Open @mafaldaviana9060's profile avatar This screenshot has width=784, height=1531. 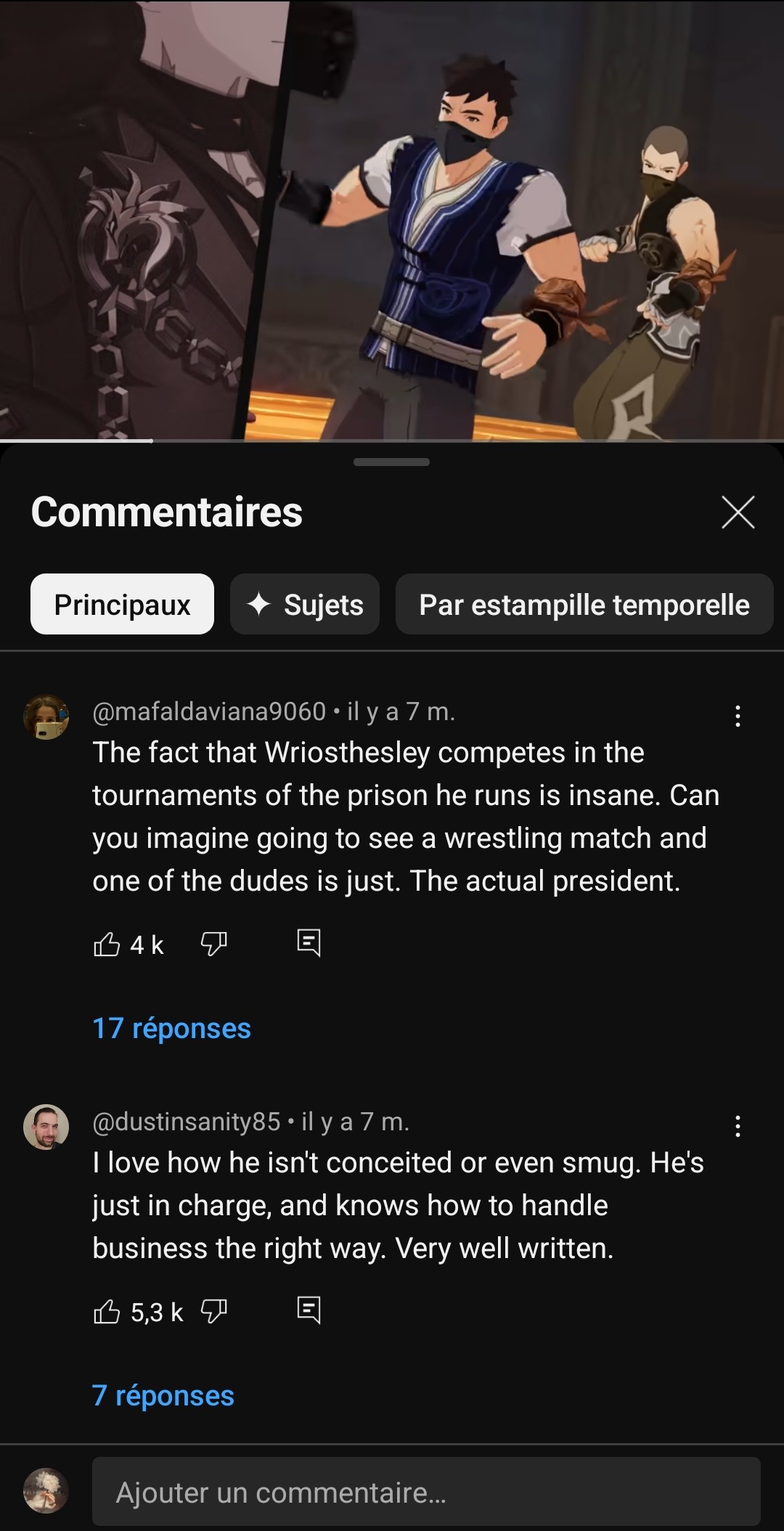[x=46, y=717]
